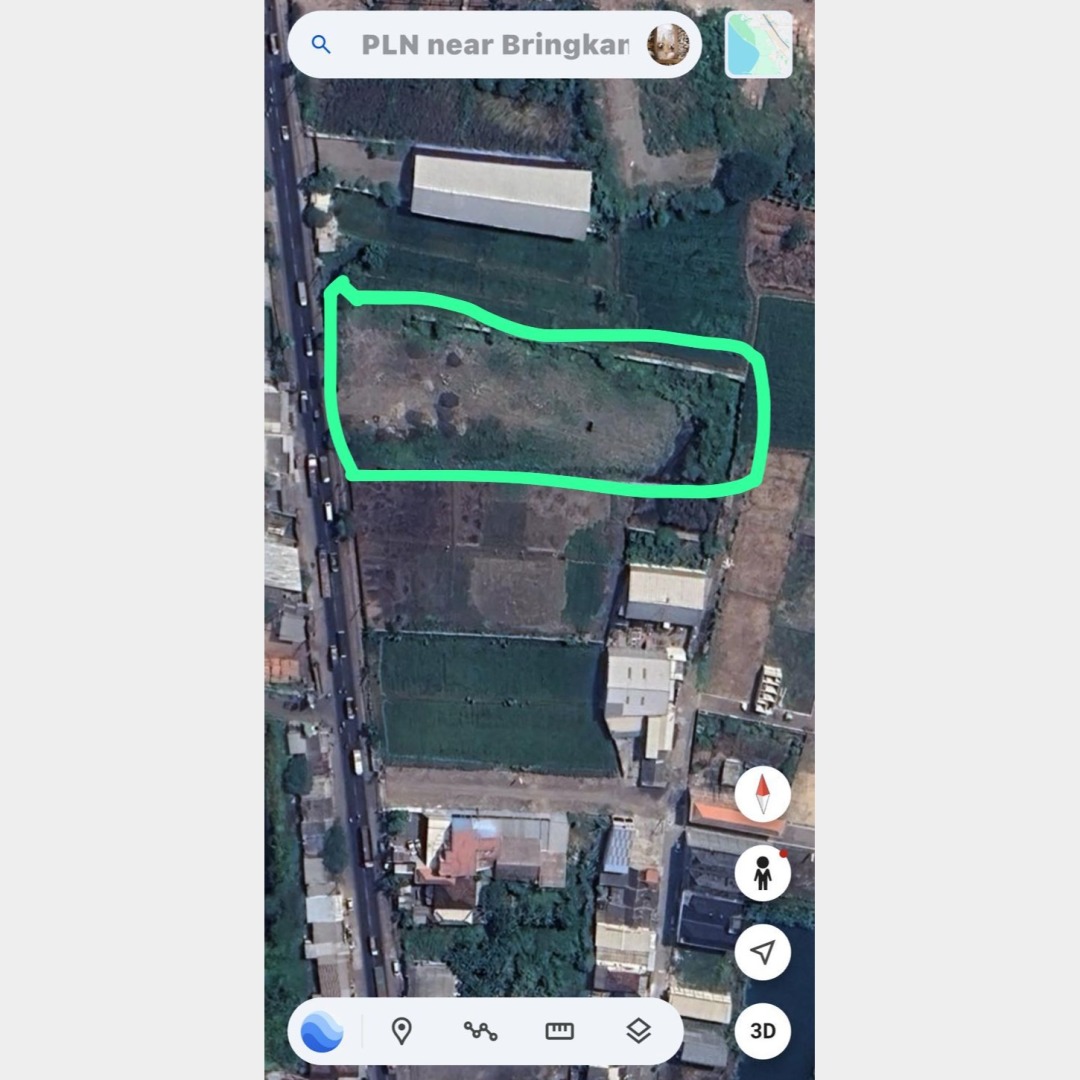Open the mini map overview thumbnail
Screen dimensions: 1080x1080
758,45
